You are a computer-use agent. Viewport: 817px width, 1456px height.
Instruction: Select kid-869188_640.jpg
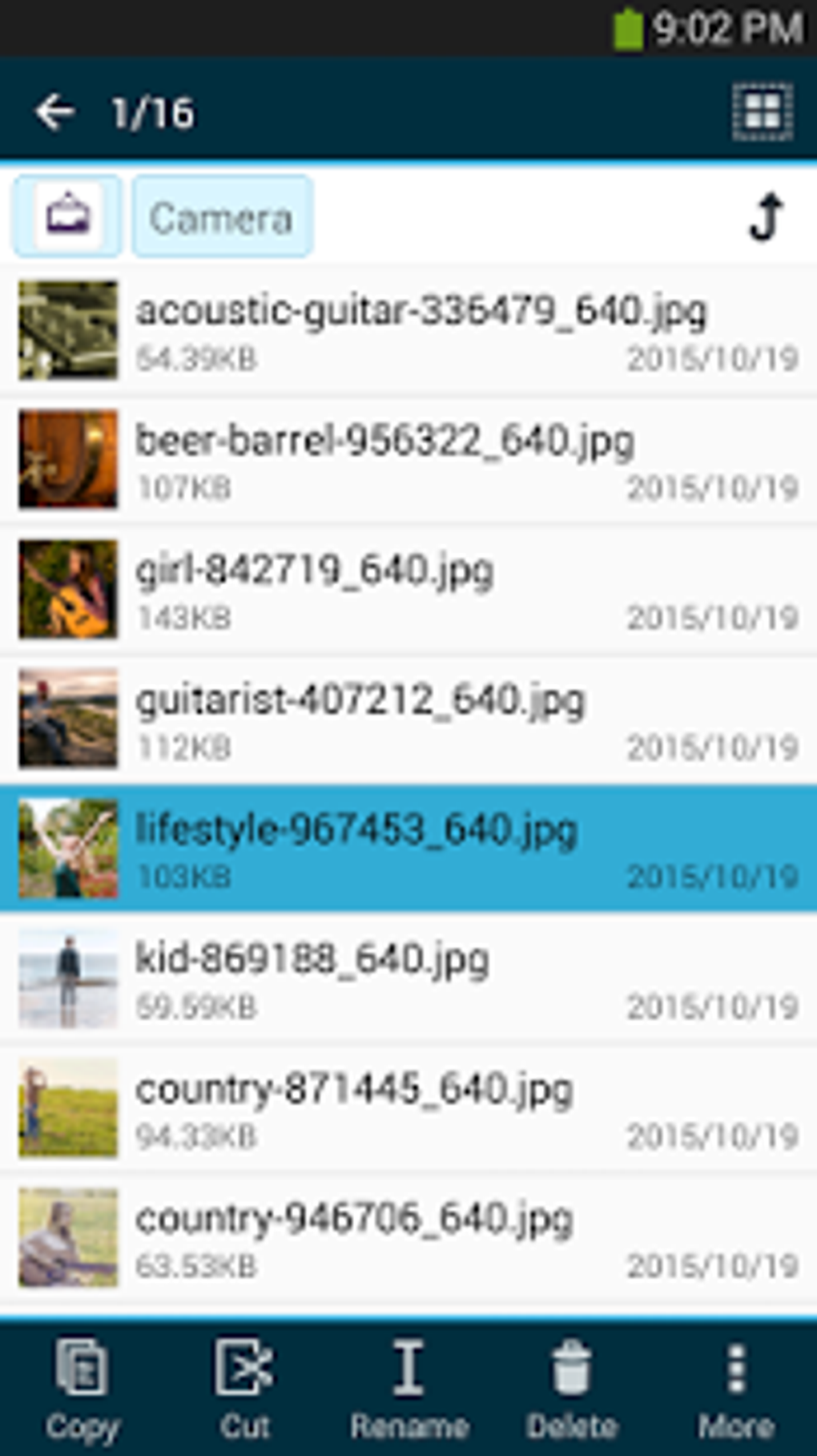coord(408,978)
